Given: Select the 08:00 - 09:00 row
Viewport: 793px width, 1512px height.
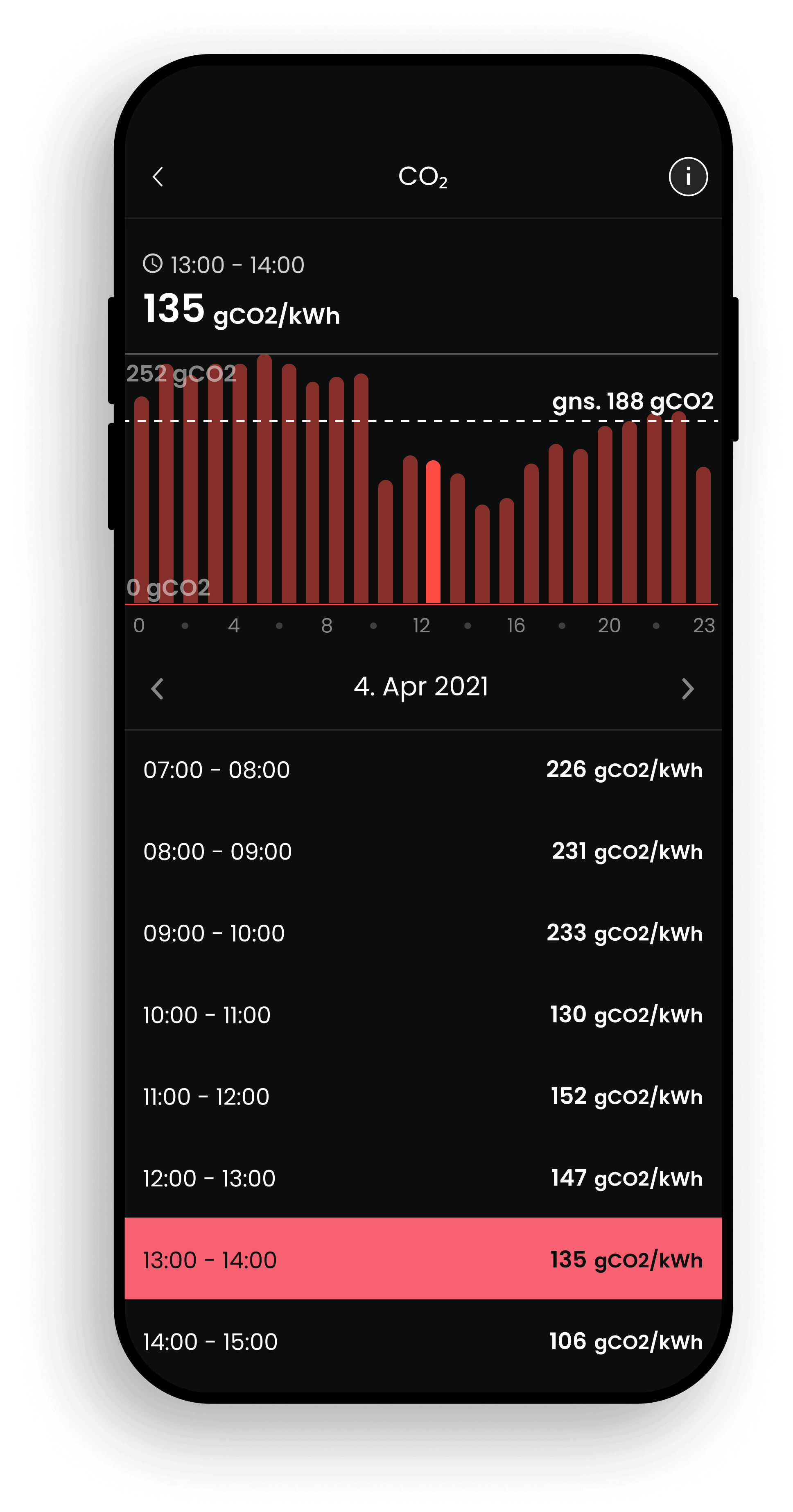Looking at the screenshot, I should pos(422,851).
